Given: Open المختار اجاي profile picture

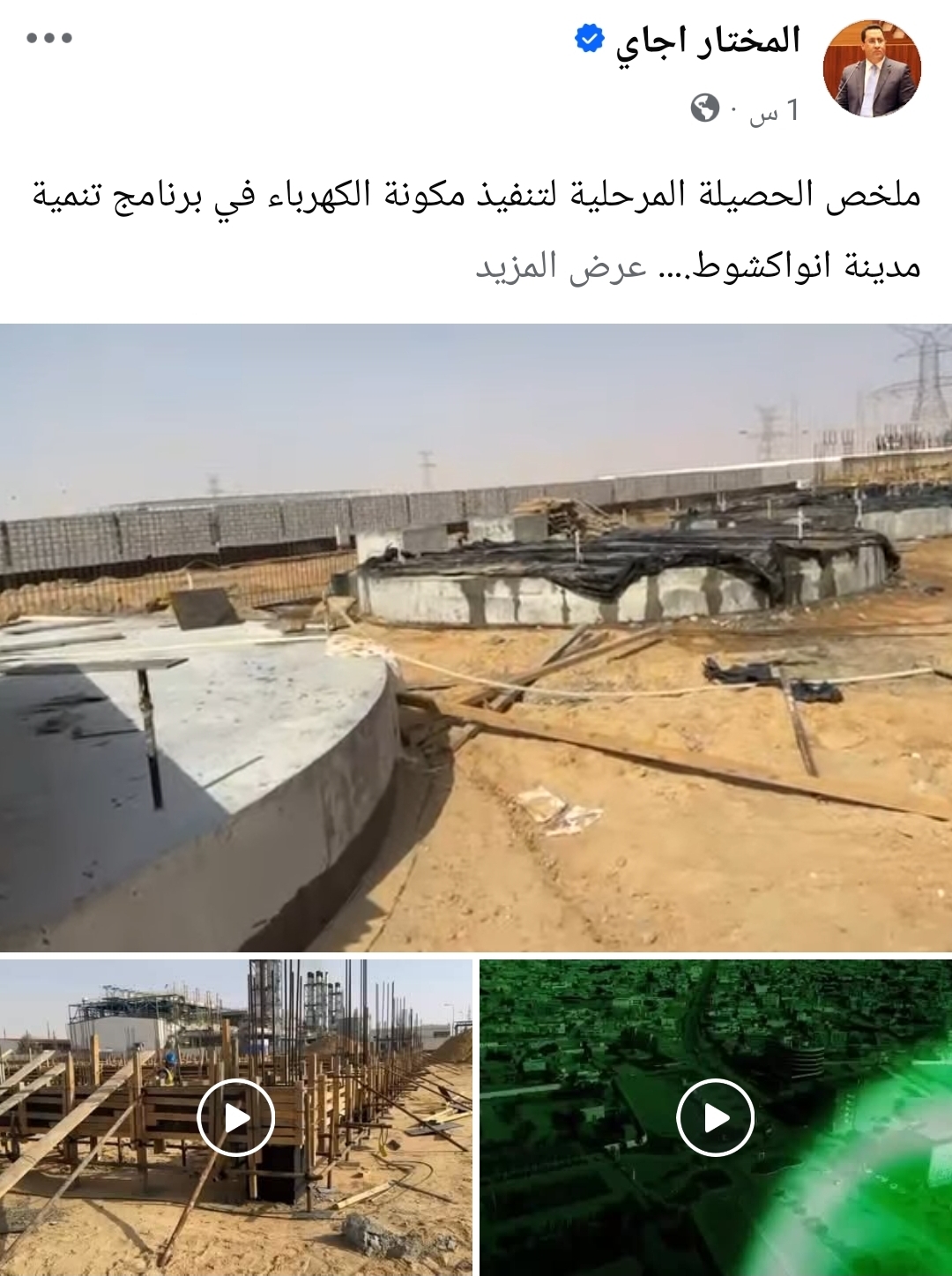Looking at the screenshot, I should pyautogui.click(x=871, y=70).
